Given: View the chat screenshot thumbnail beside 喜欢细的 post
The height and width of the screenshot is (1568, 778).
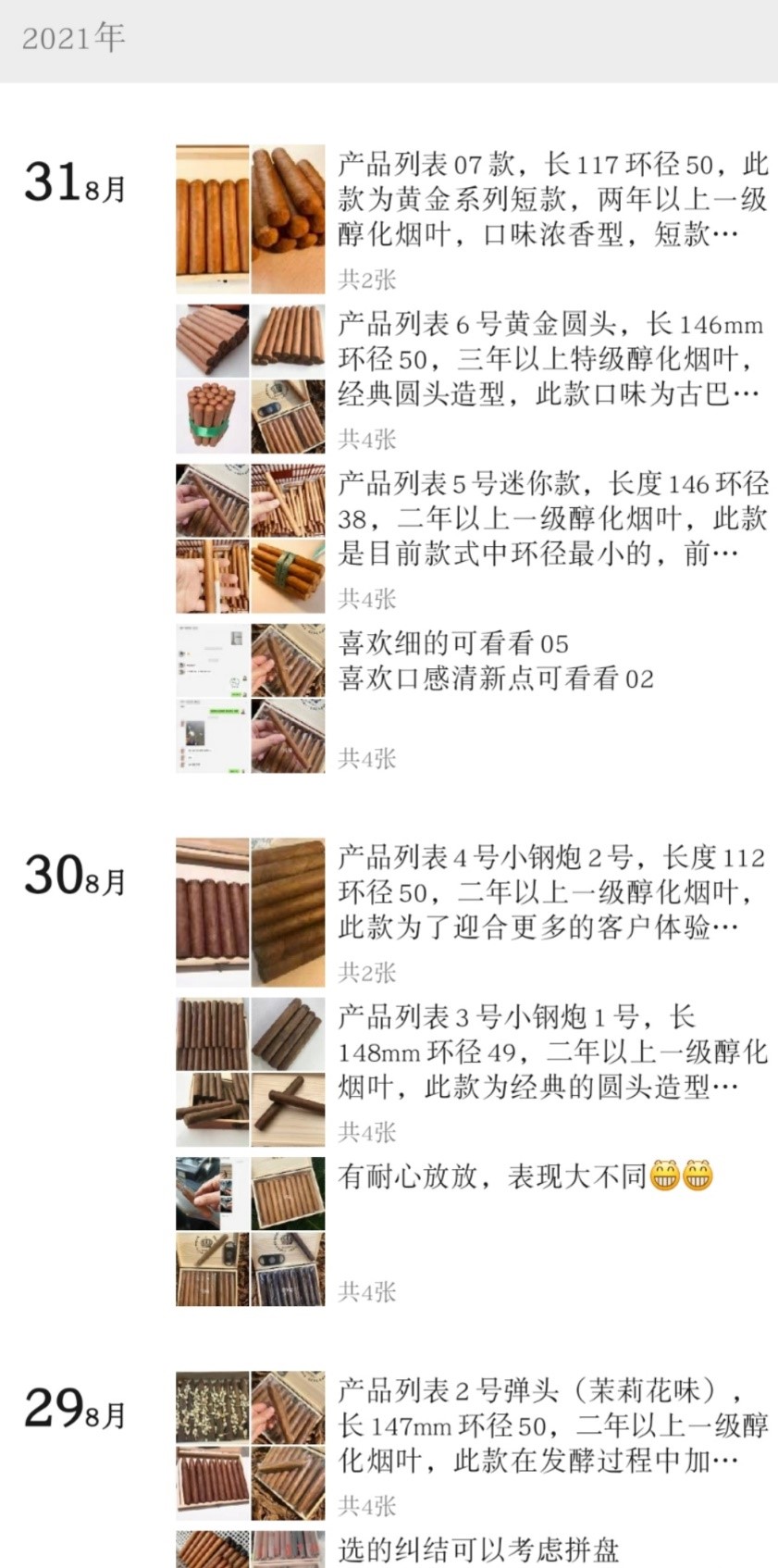Looking at the screenshot, I should tap(210, 659).
